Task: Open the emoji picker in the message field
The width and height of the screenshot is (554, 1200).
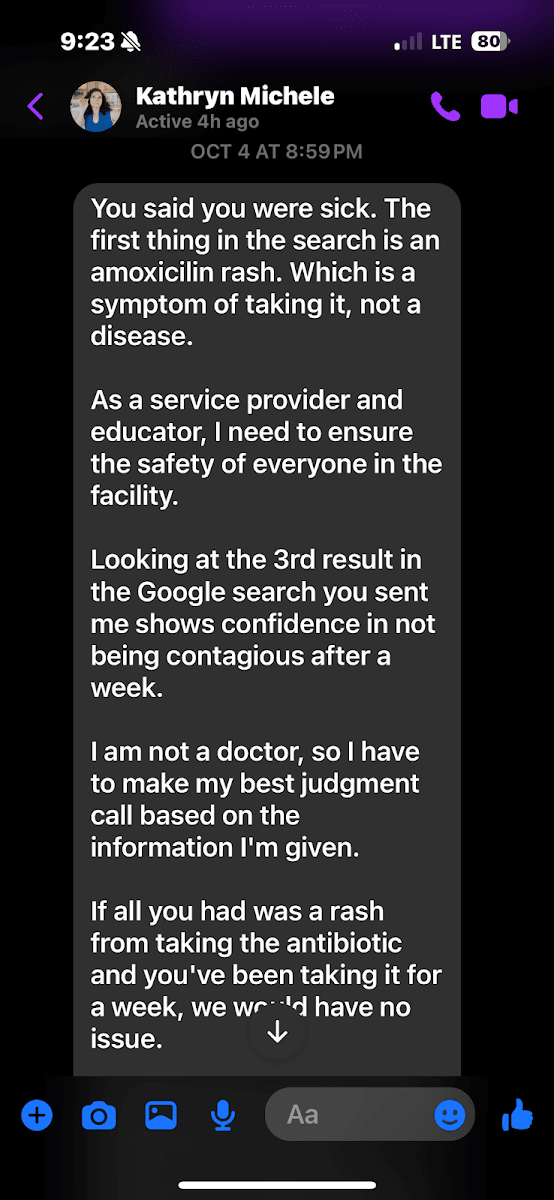Action: [x=450, y=1114]
